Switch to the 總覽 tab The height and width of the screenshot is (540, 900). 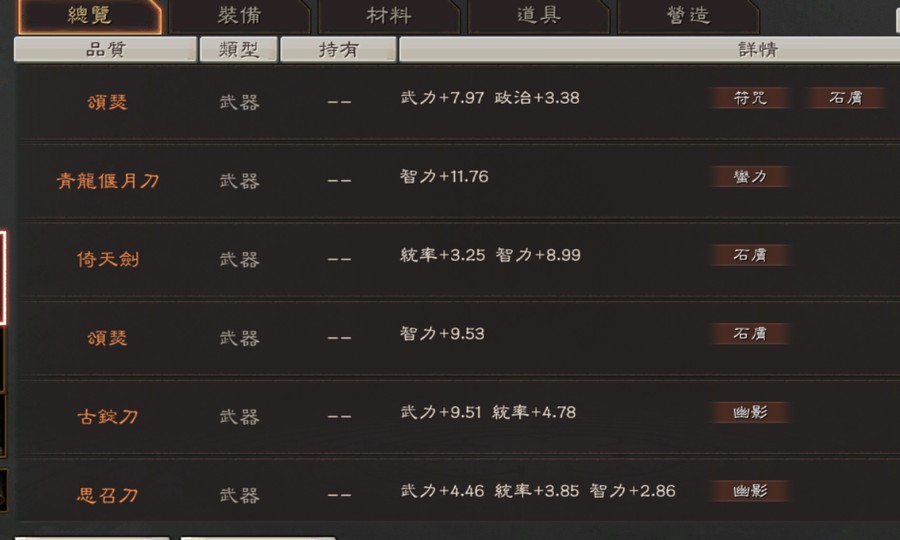[88, 16]
